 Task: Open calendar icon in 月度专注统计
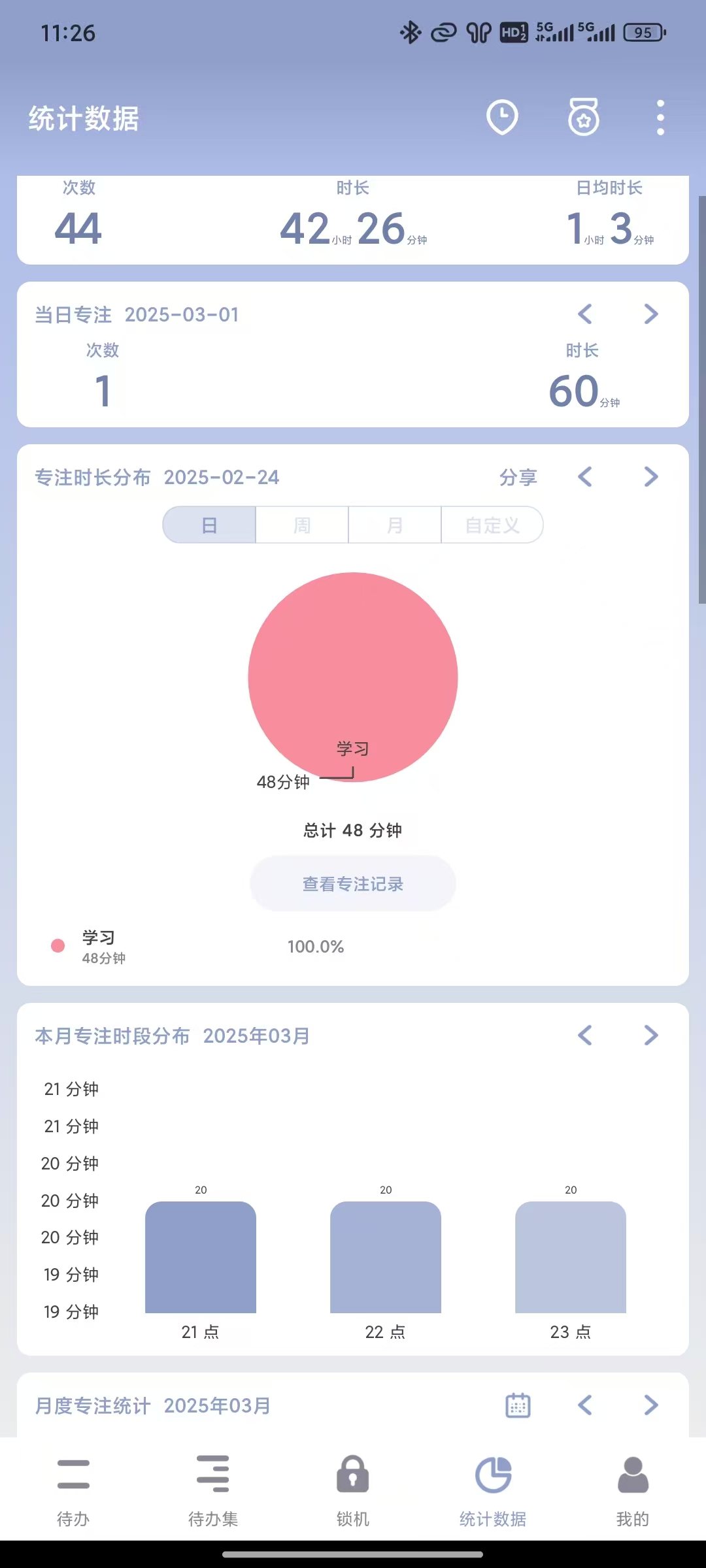pyautogui.click(x=518, y=1405)
